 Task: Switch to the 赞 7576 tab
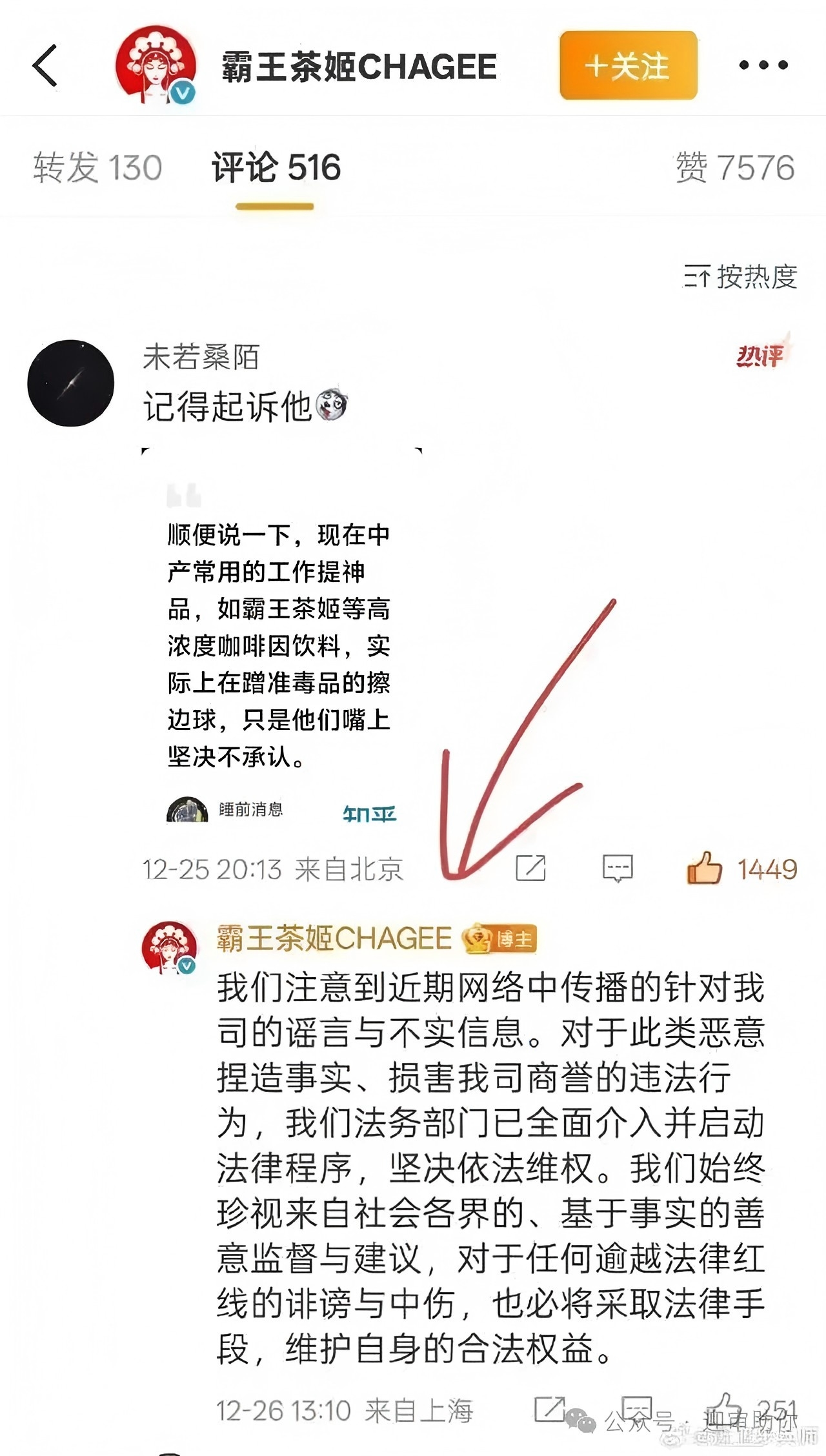point(734,168)
